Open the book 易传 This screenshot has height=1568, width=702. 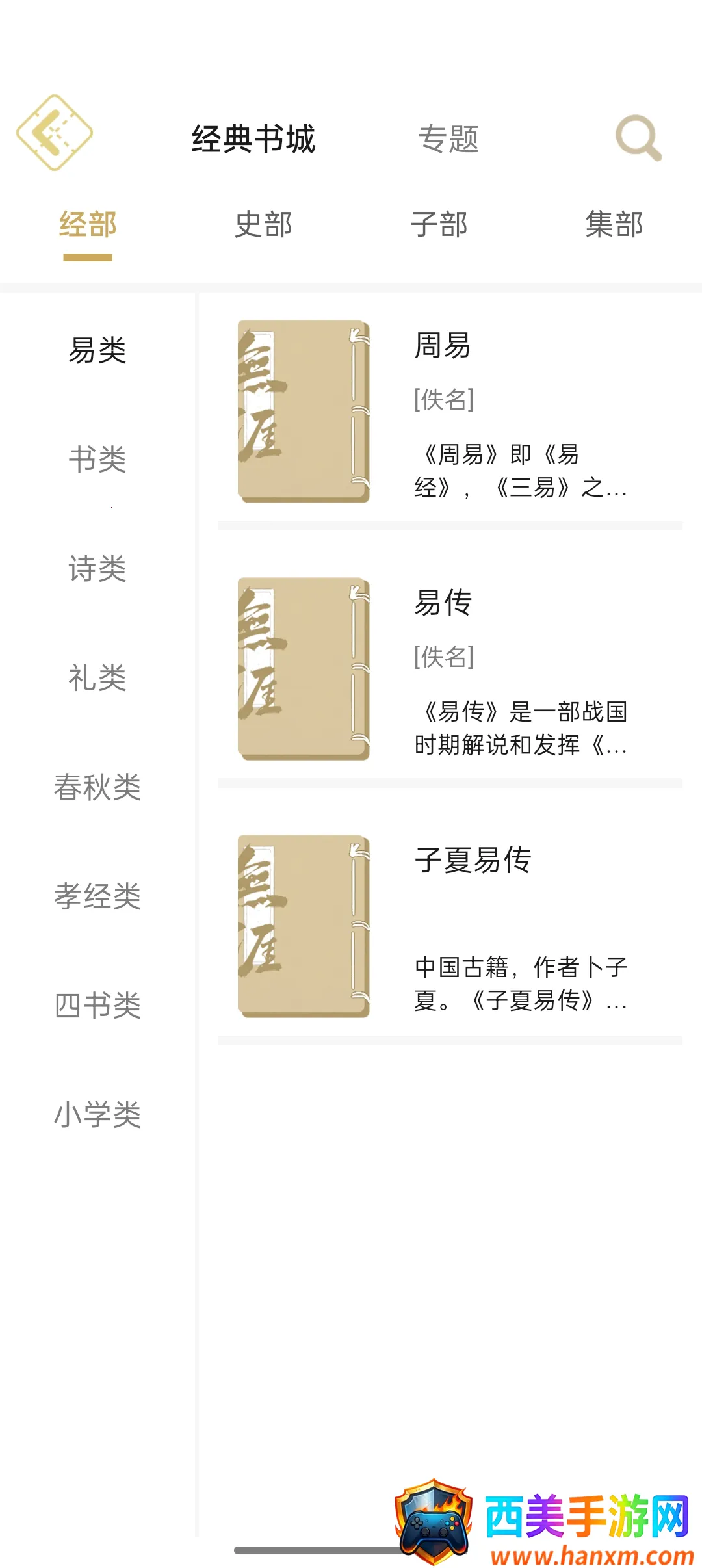coord(450,669)
